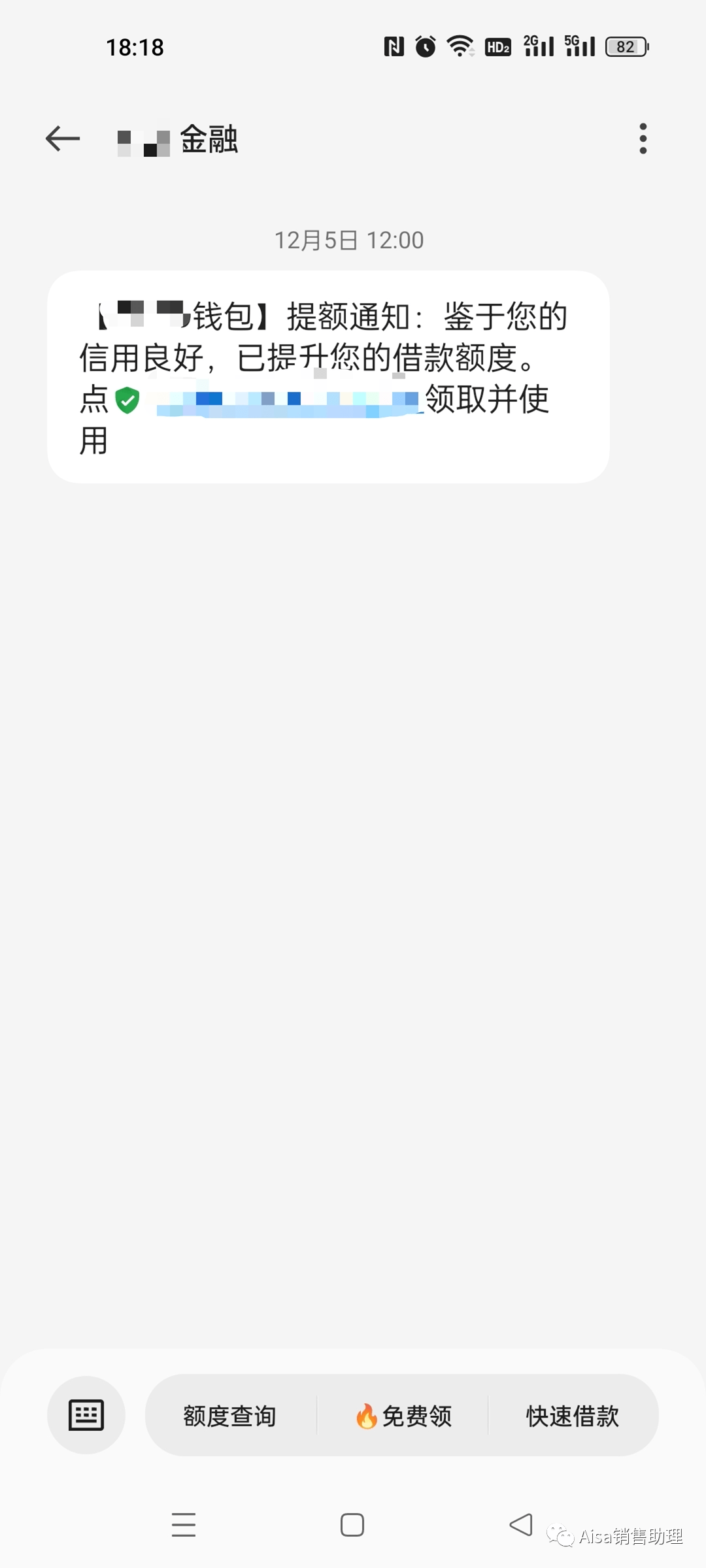Open the blurred link in the message
The width and height of the screenshot is (706, 1568).
point(288,400)
